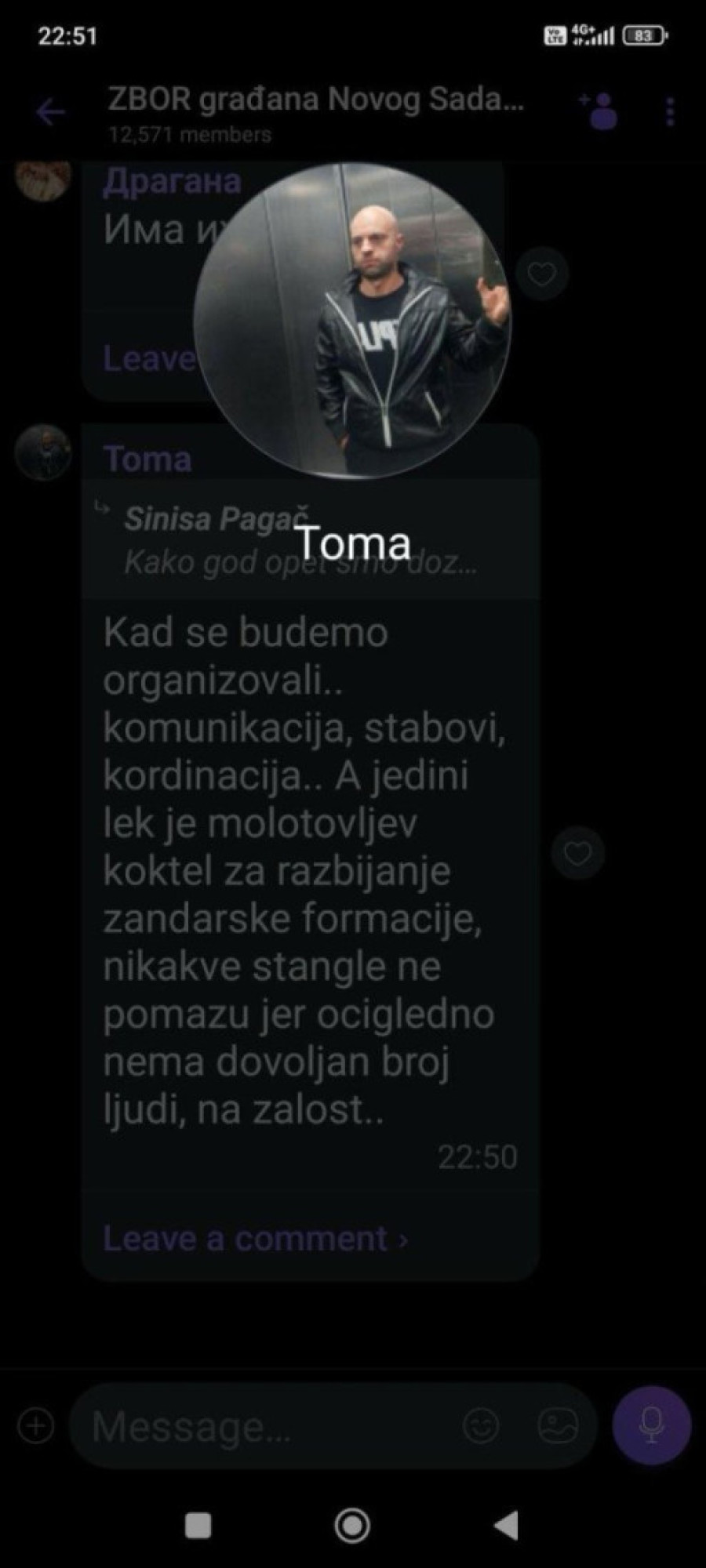
Task: Tap the heart reaction on Dragana's message
Action: [541, 274]
